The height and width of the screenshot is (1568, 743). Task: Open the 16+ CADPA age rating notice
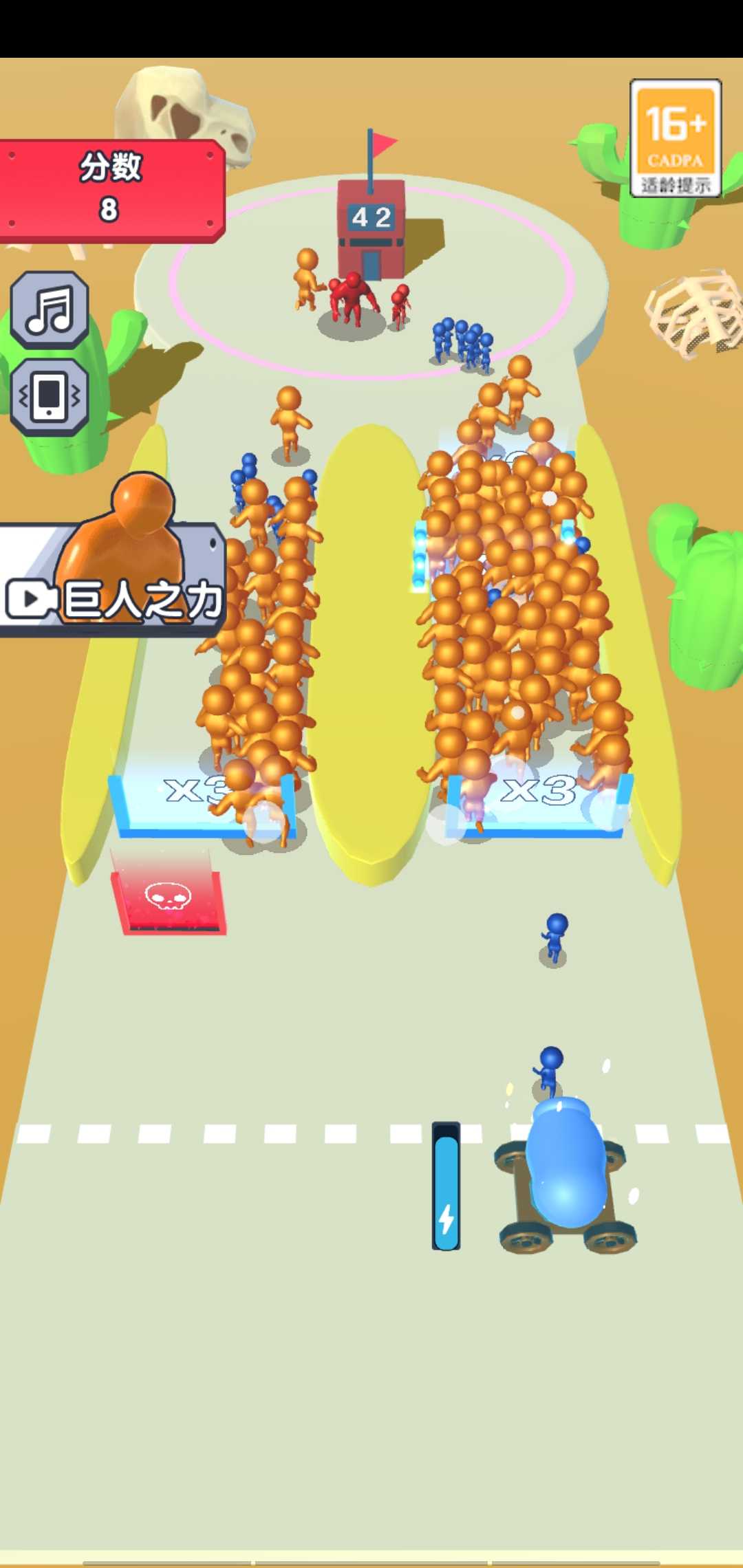click(676, 138)
